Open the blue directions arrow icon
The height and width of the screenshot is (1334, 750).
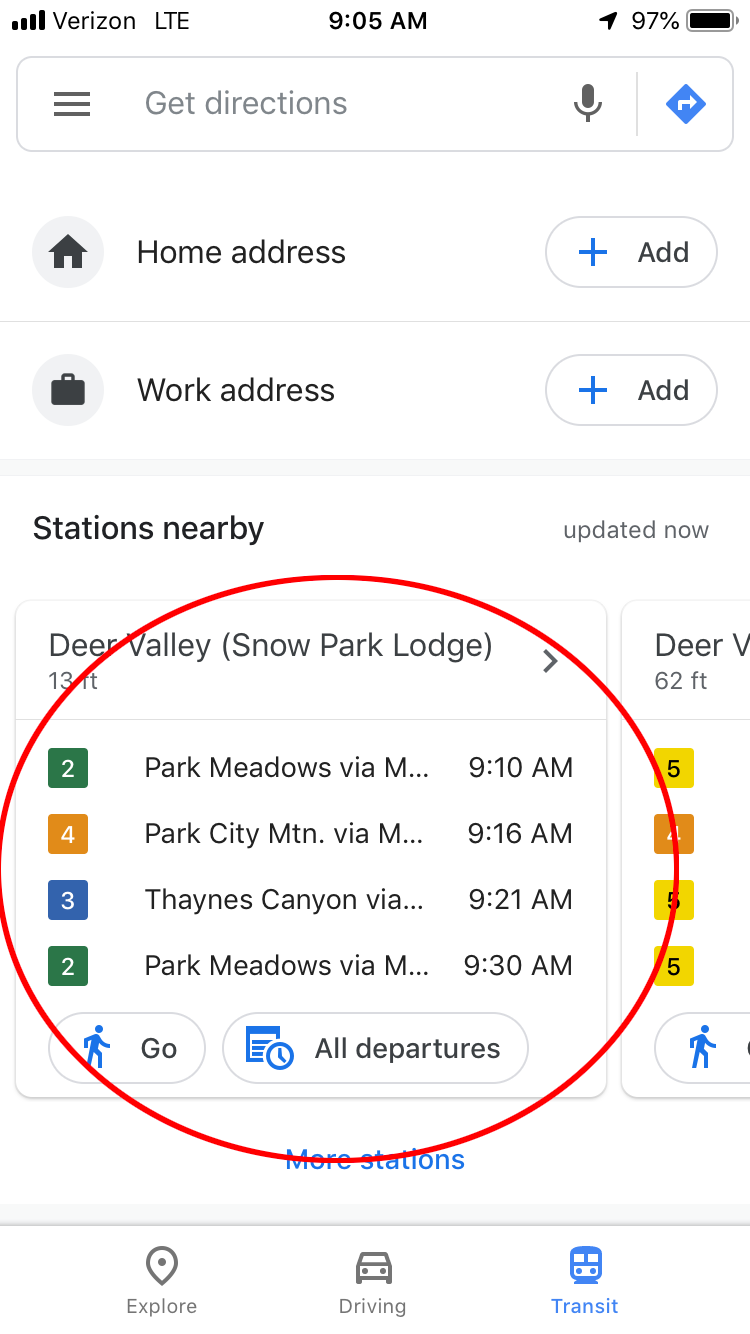tap(686, 104)
